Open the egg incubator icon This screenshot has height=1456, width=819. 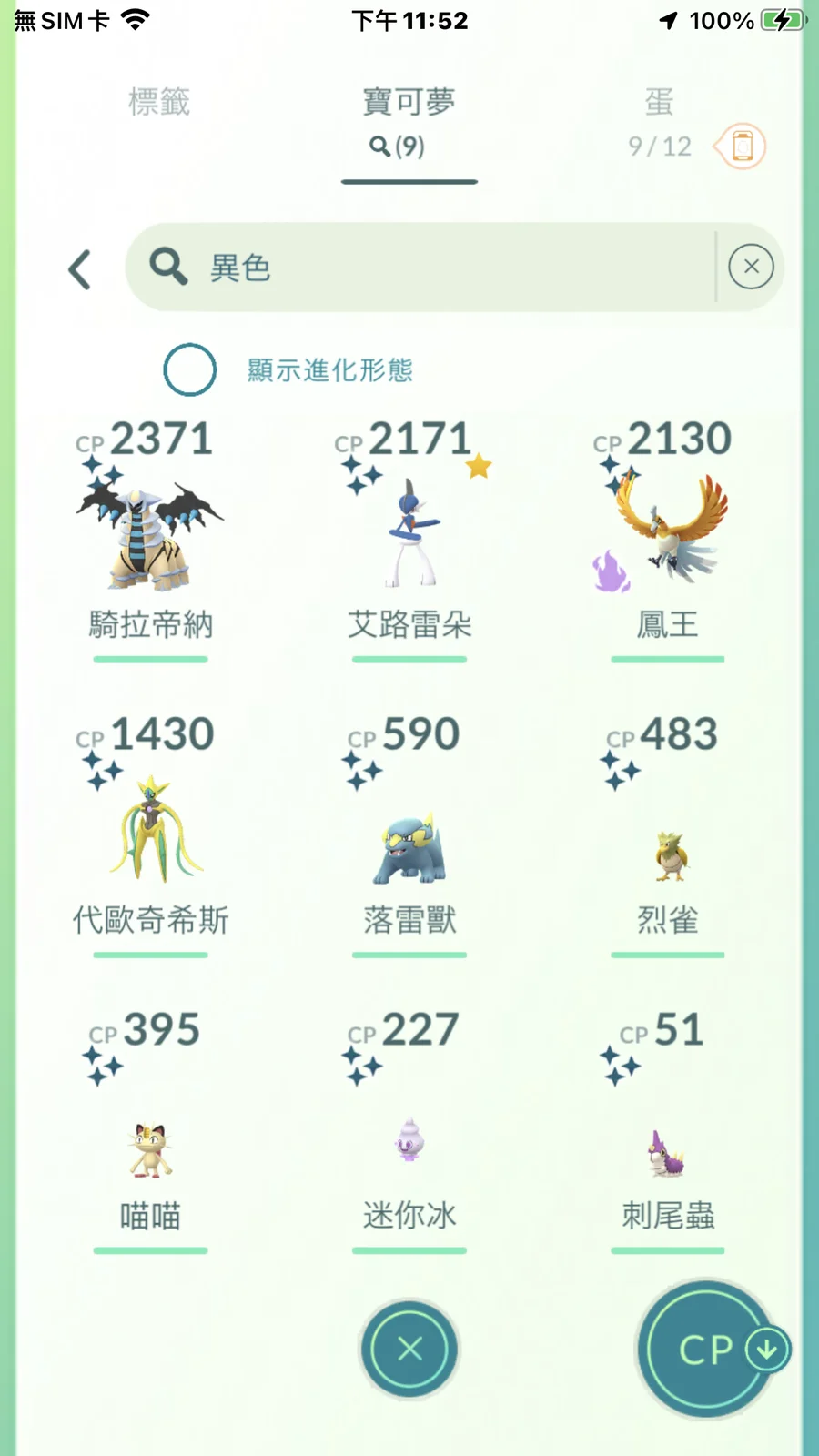click(742, 146)
